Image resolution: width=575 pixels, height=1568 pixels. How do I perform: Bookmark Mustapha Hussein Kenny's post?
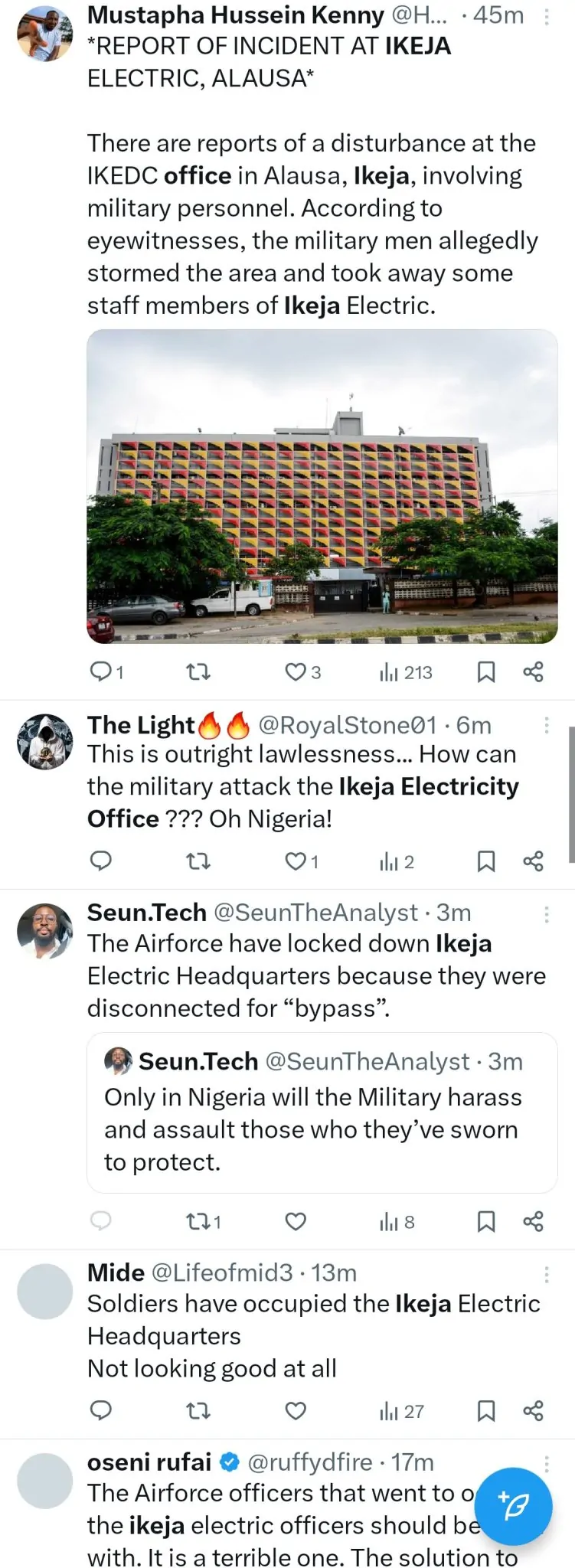click(485, 672)
